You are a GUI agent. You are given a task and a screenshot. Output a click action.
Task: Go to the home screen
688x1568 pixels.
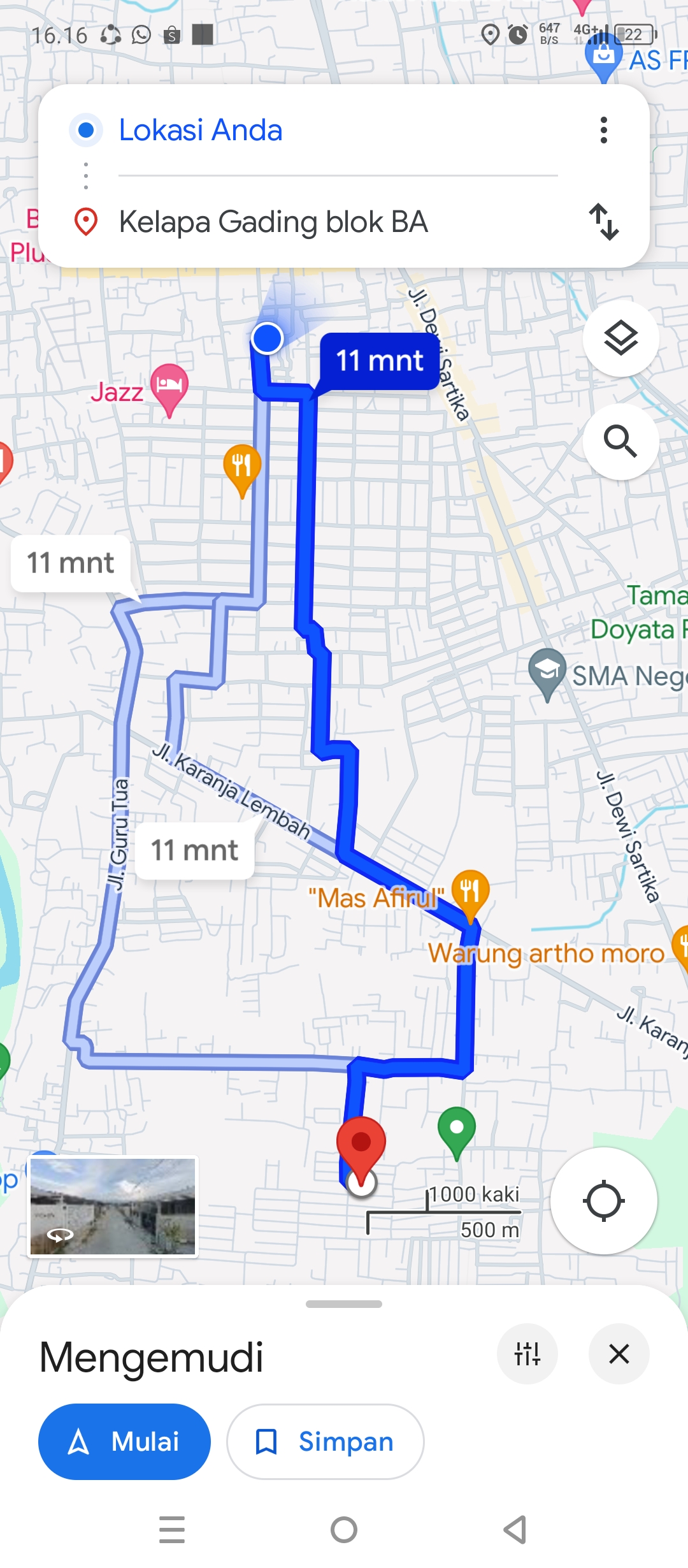pos(344,1530)
